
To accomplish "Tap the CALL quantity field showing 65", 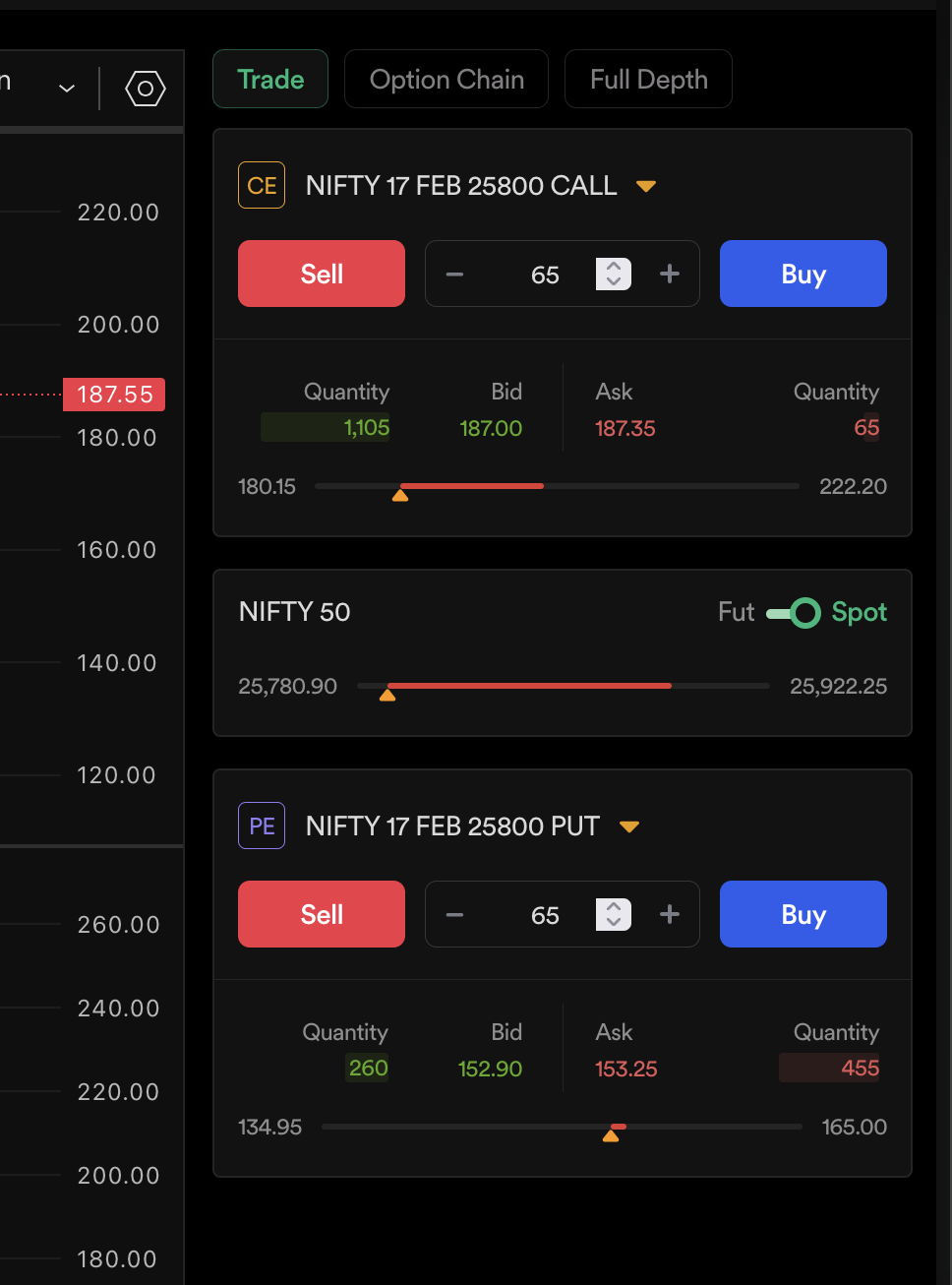I will tap(545, 275).
